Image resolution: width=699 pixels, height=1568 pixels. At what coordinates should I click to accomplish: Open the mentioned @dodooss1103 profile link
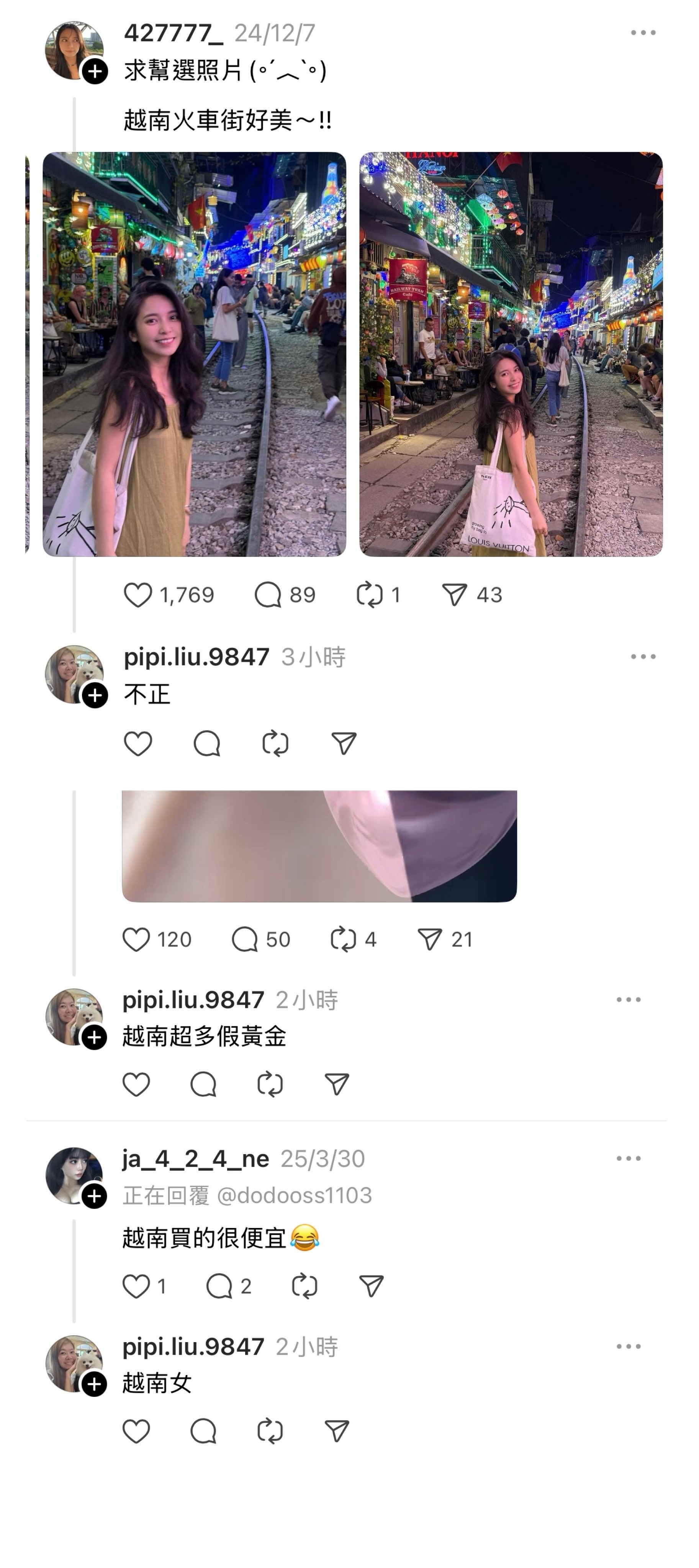(294, 1195)
